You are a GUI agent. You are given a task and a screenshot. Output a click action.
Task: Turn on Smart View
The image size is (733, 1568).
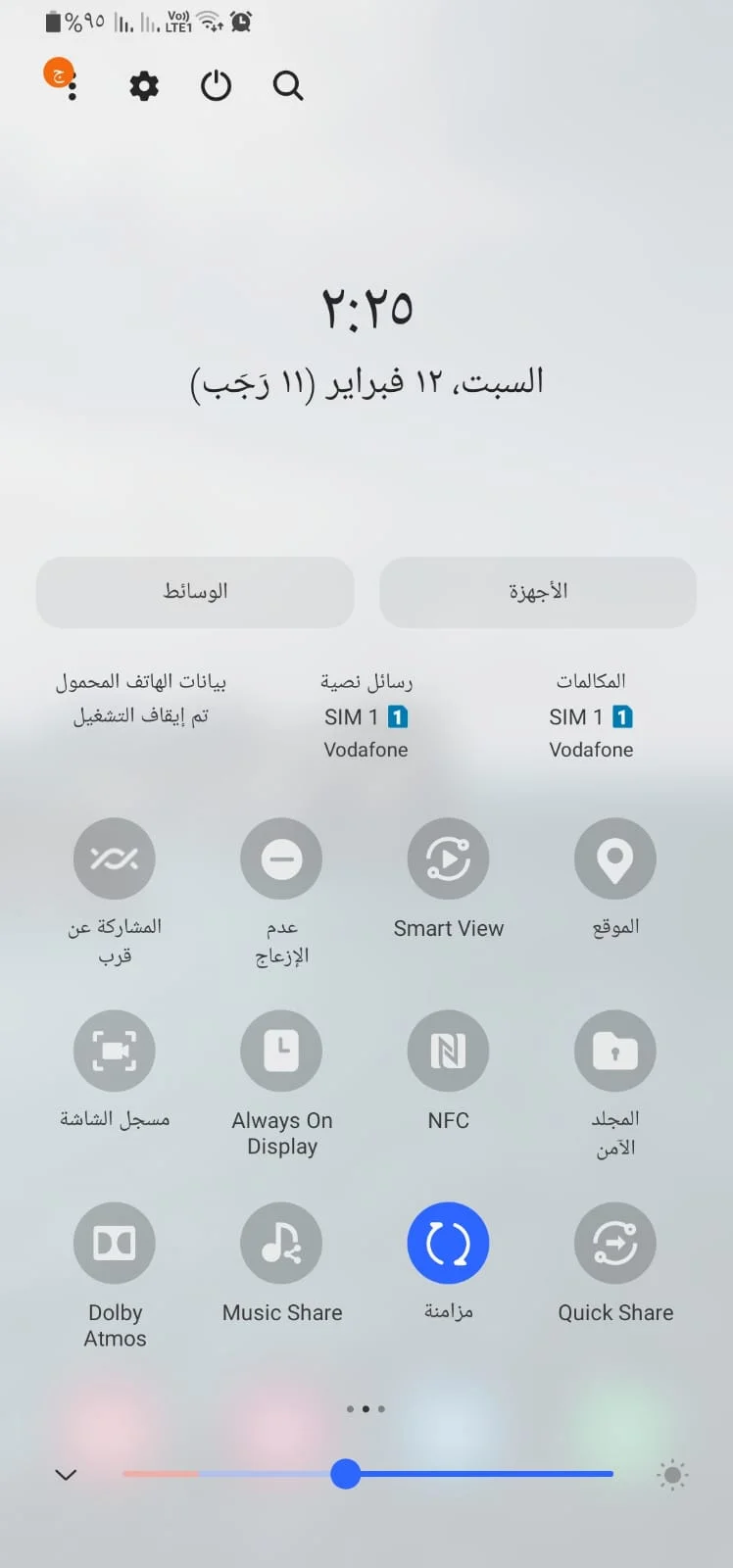coord(448,858)
